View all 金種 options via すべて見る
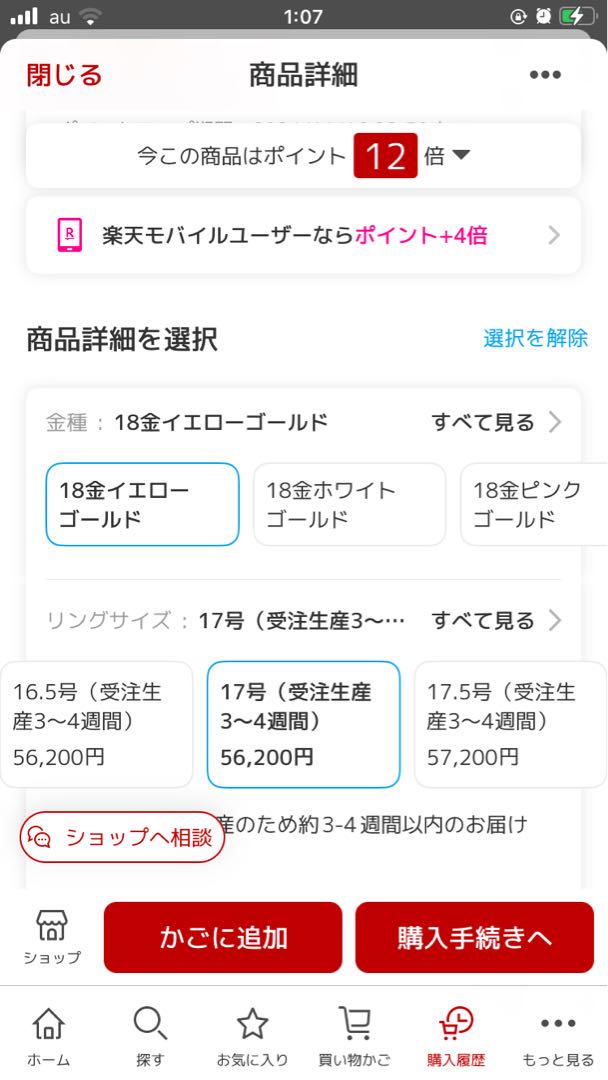Image resolution: width=608 pixels, height=1080 pixels. tap(497, 422)
